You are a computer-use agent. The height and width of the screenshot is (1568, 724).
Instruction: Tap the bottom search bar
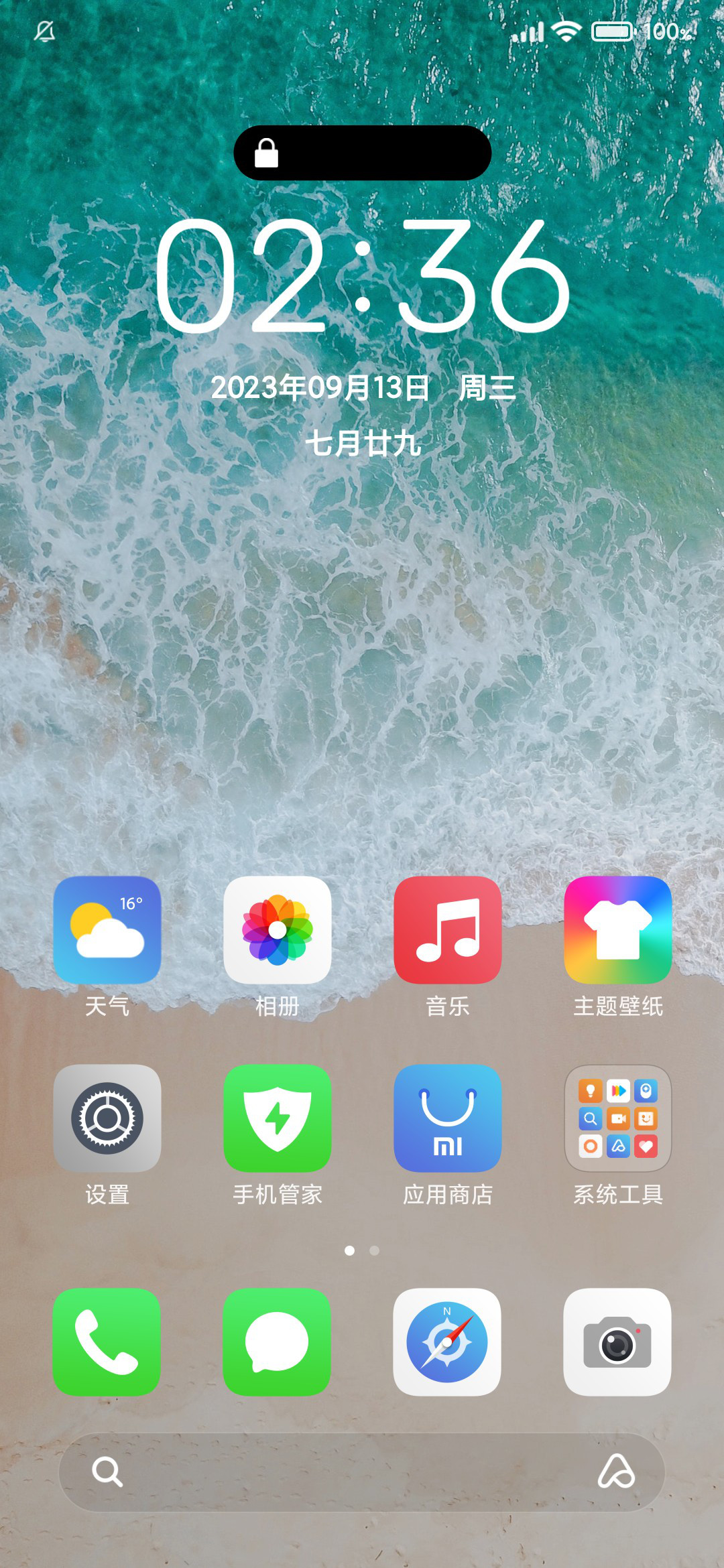coord(362,1472)
